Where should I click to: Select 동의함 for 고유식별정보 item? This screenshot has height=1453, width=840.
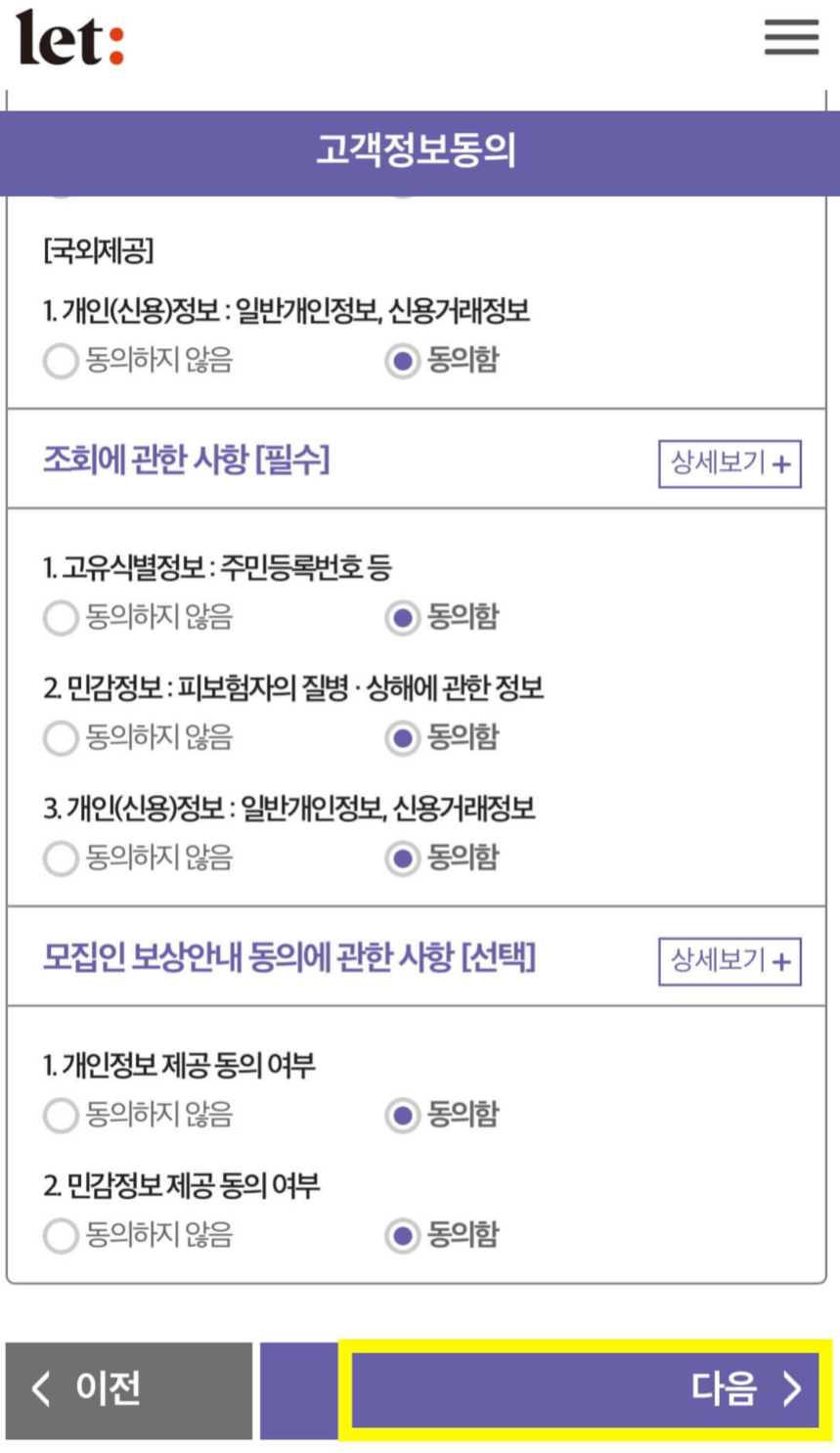click(402, 617)
